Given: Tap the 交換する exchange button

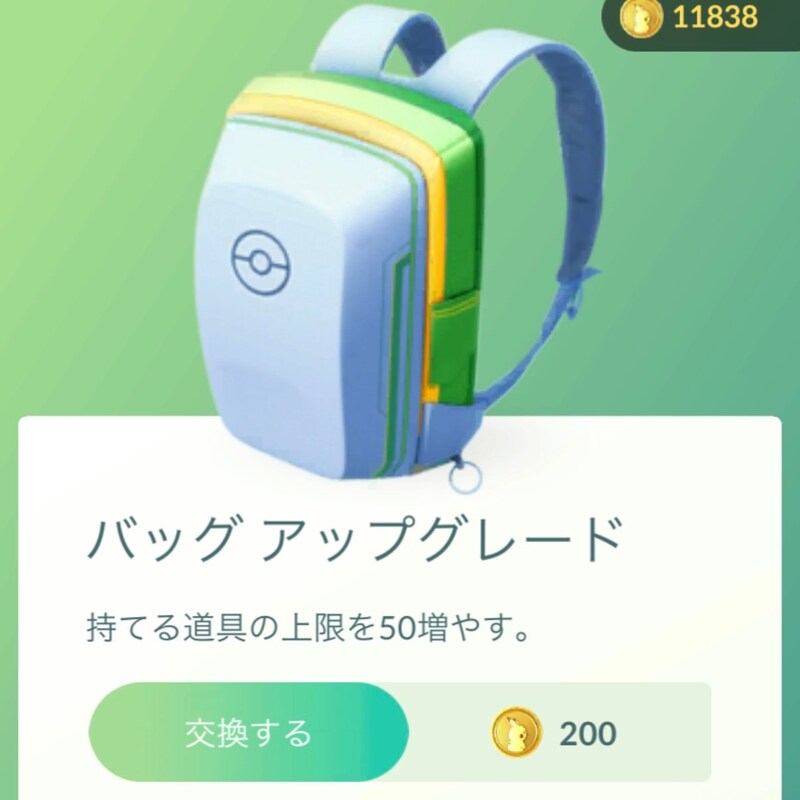Looking at the screenshot, I should tap(248, 733).
